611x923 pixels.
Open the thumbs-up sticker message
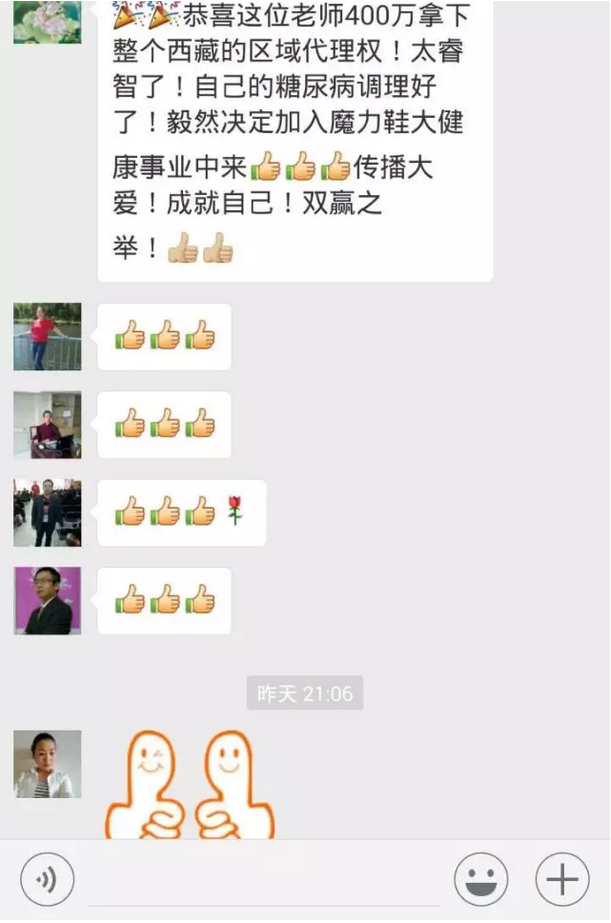point(190,785)
